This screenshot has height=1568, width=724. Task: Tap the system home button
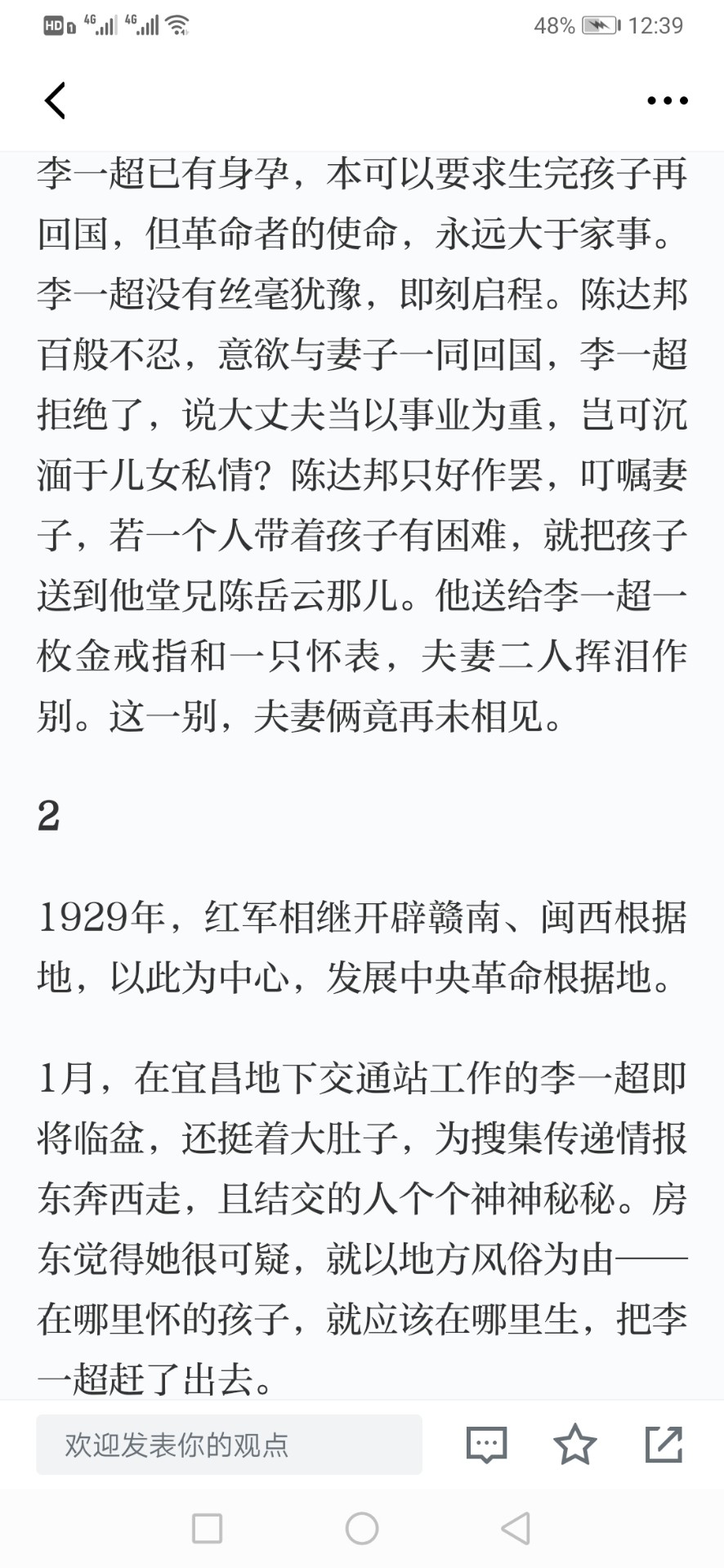pyautogui.click(x=362, y=1528)
